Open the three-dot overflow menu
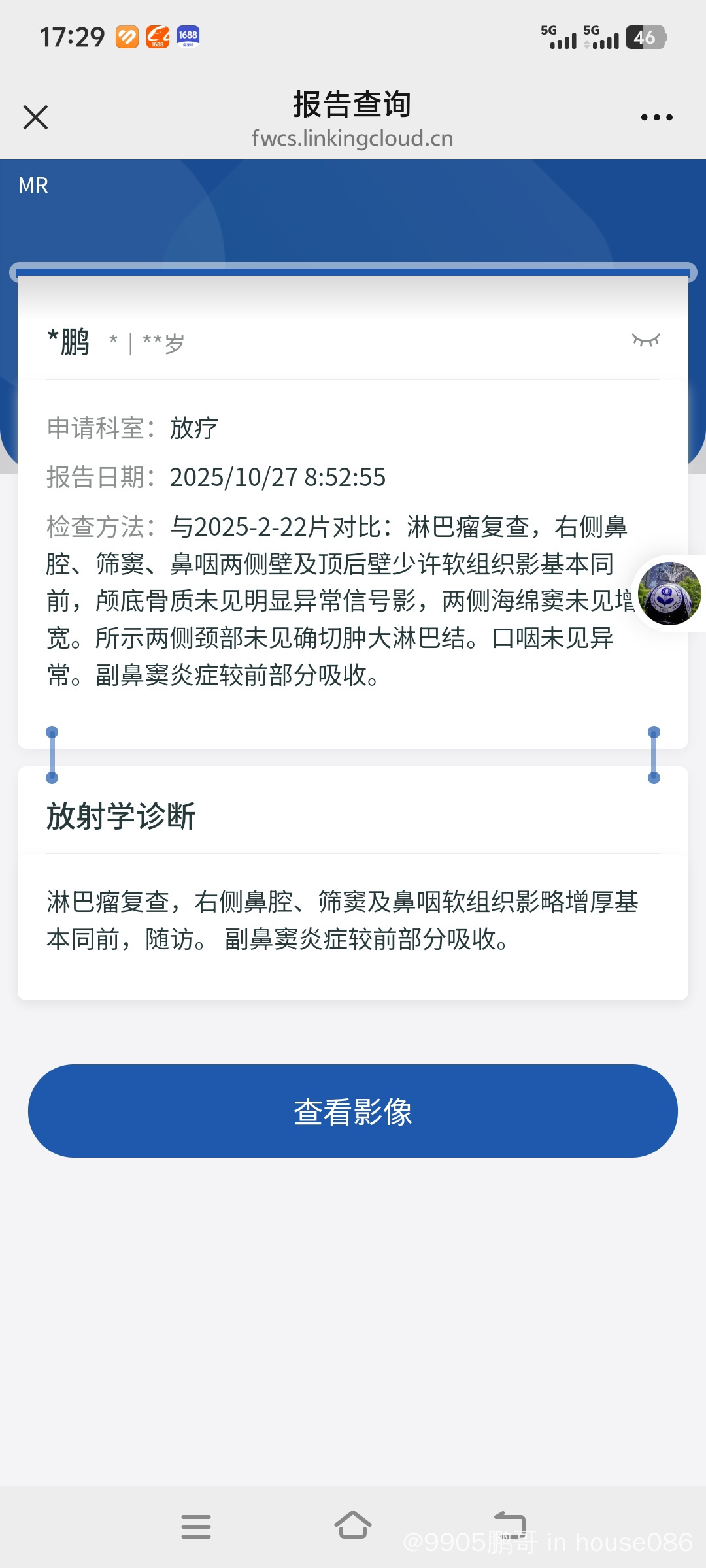 (x=656, y=118)
